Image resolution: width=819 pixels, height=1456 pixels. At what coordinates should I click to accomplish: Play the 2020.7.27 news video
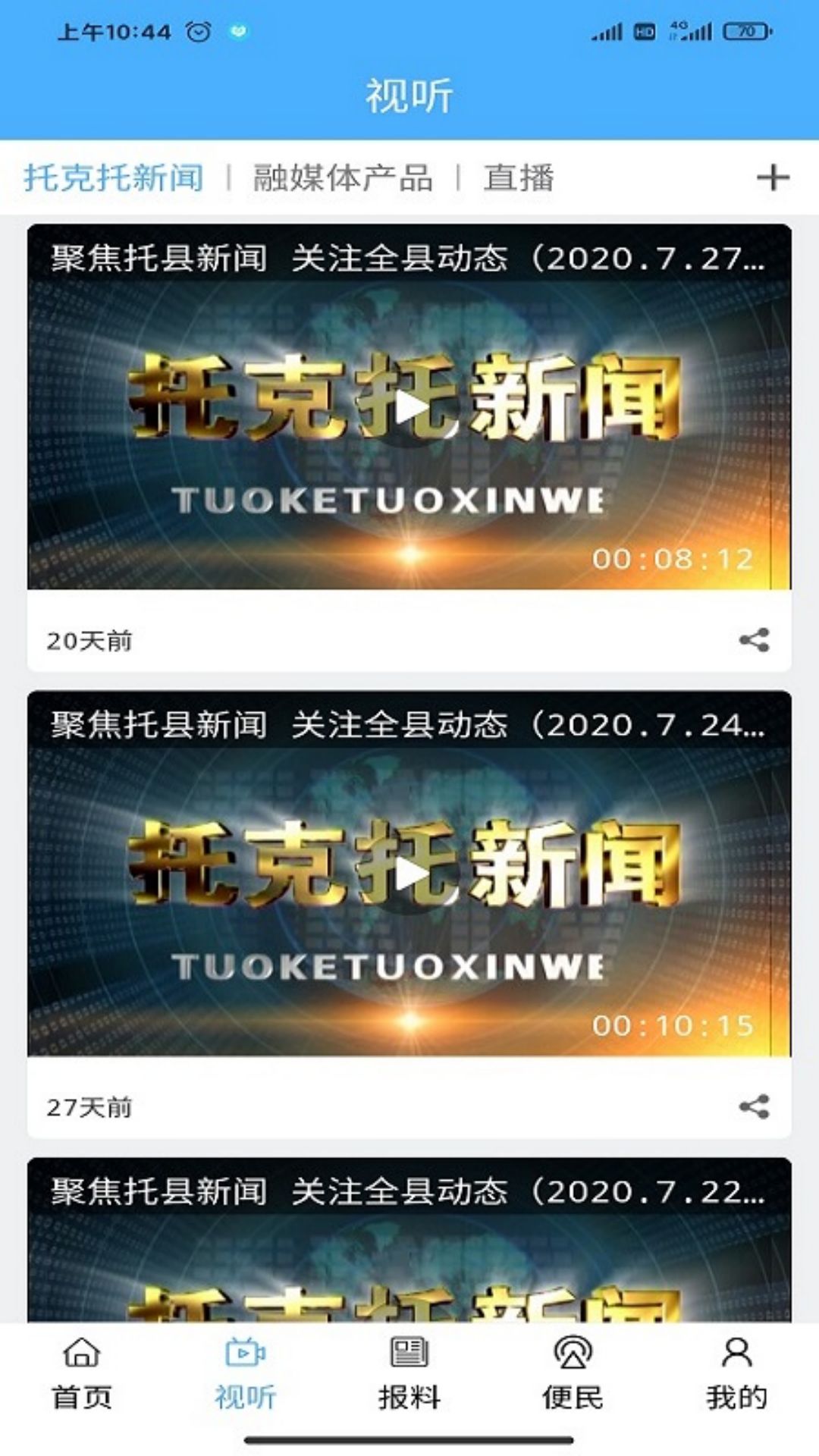[409, 407]
